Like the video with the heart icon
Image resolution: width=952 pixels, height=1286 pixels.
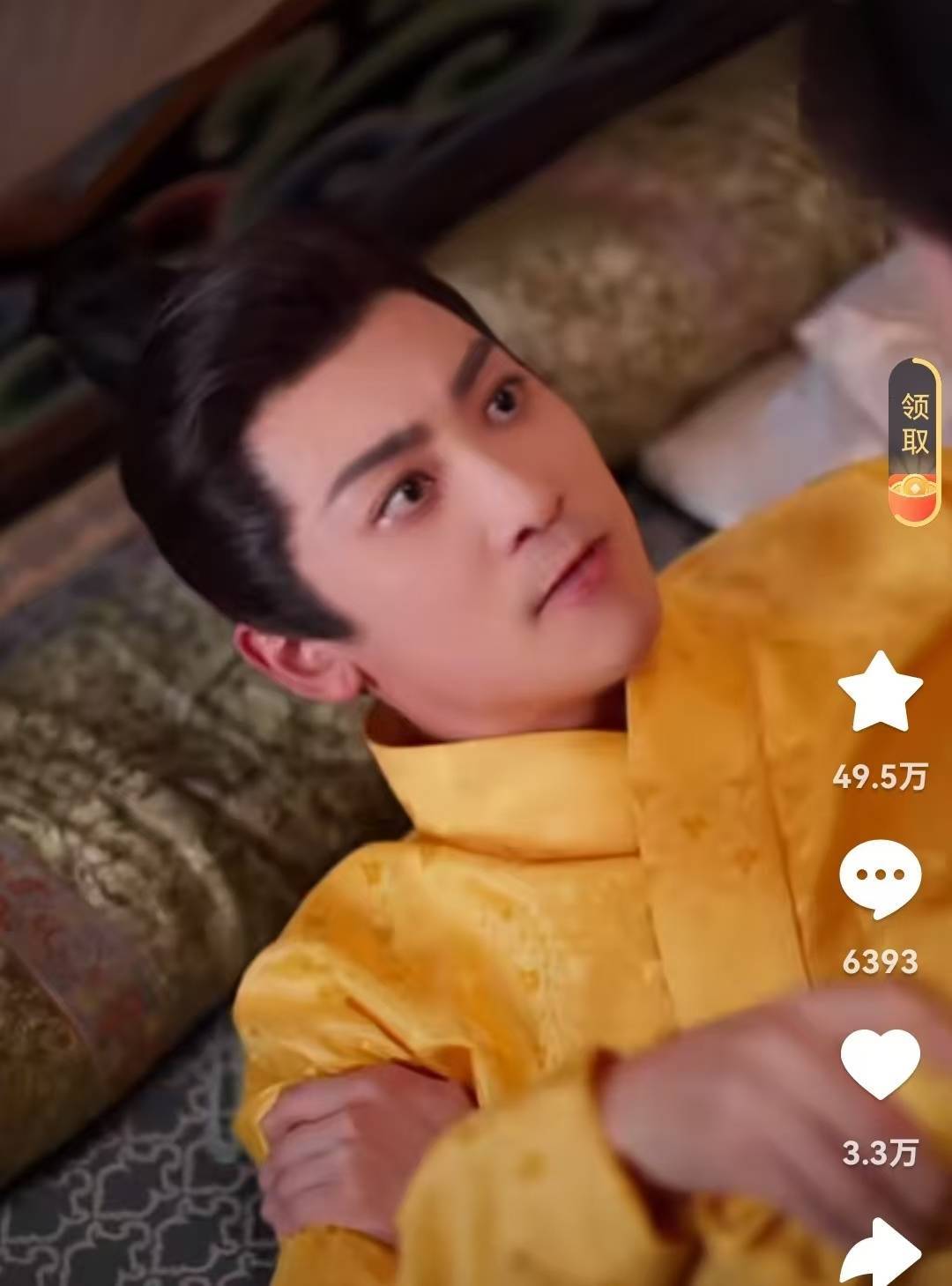[880, 1064]
